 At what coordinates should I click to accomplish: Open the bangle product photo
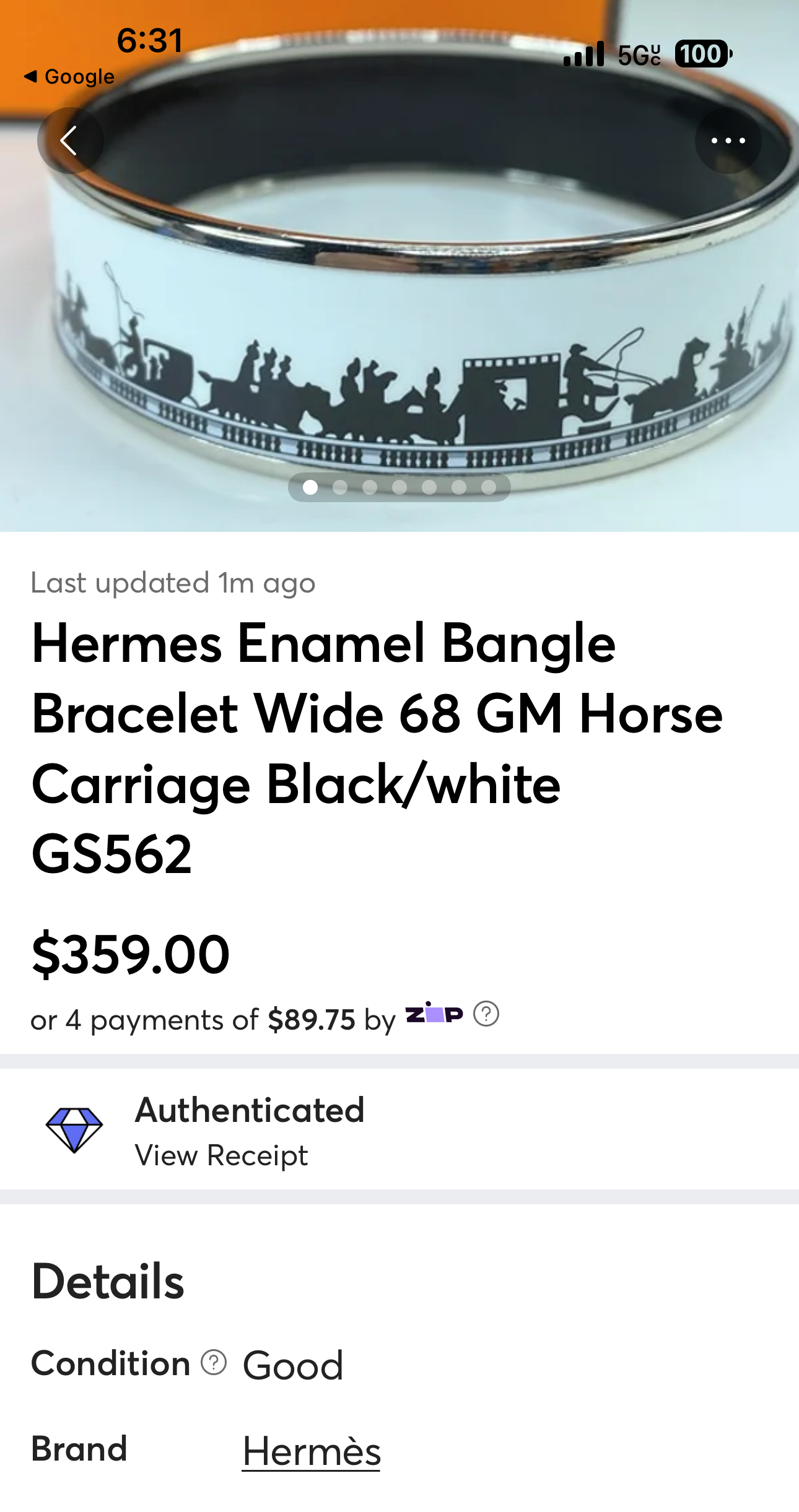399,310
